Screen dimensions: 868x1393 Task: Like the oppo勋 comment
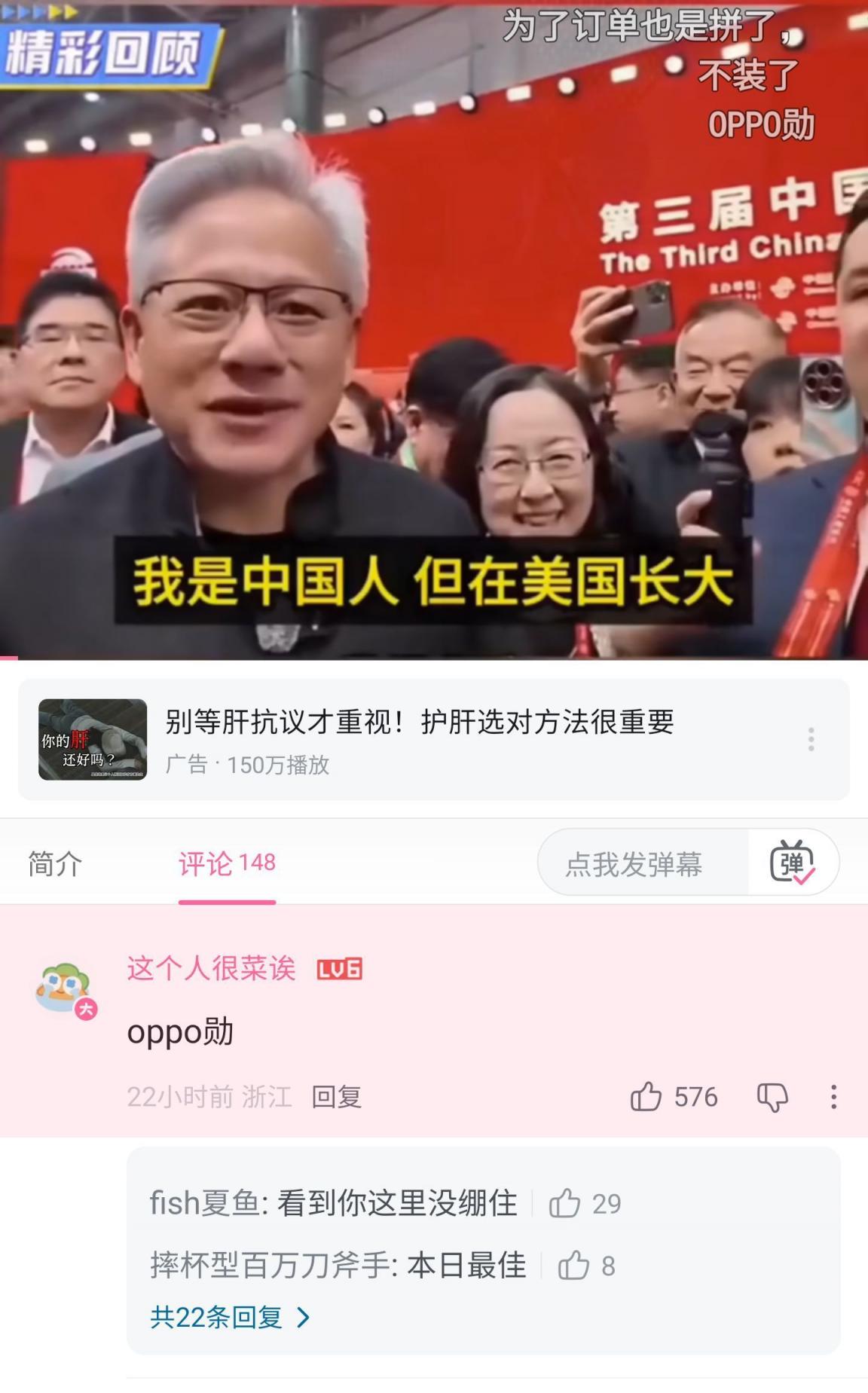tap(674, 1097)
